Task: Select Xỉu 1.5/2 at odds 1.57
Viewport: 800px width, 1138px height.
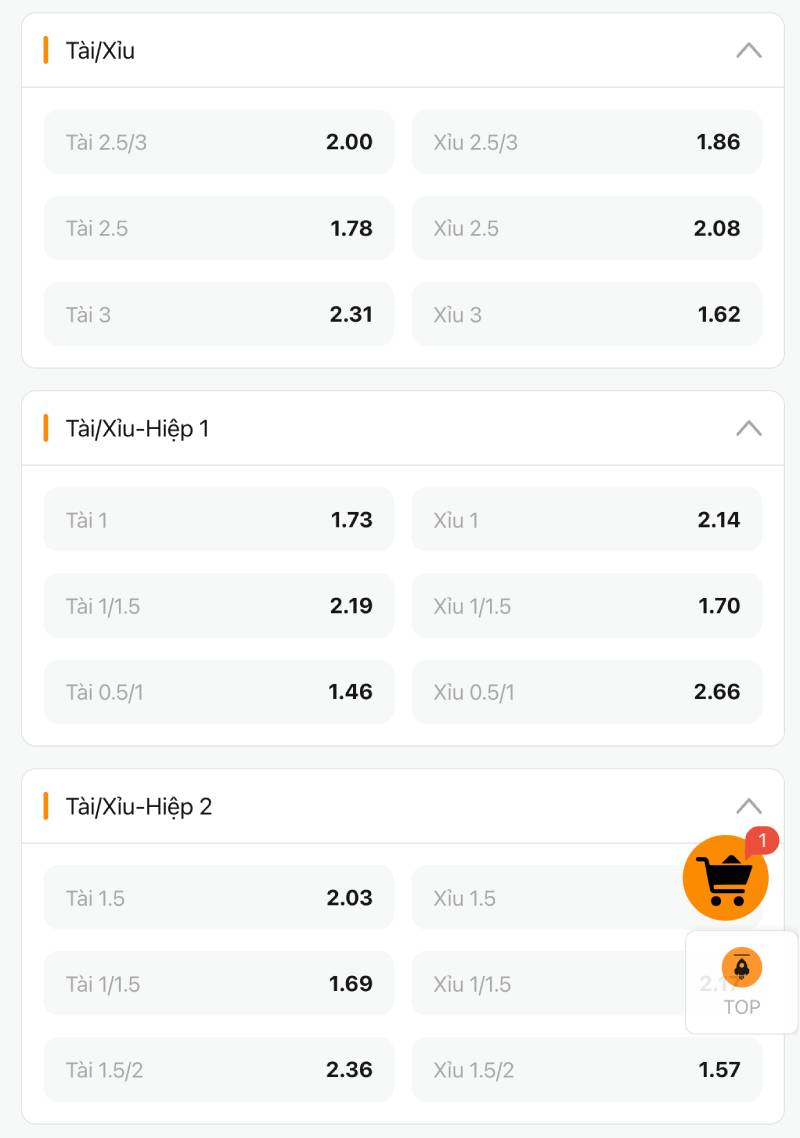Action: coord(586,1070)
